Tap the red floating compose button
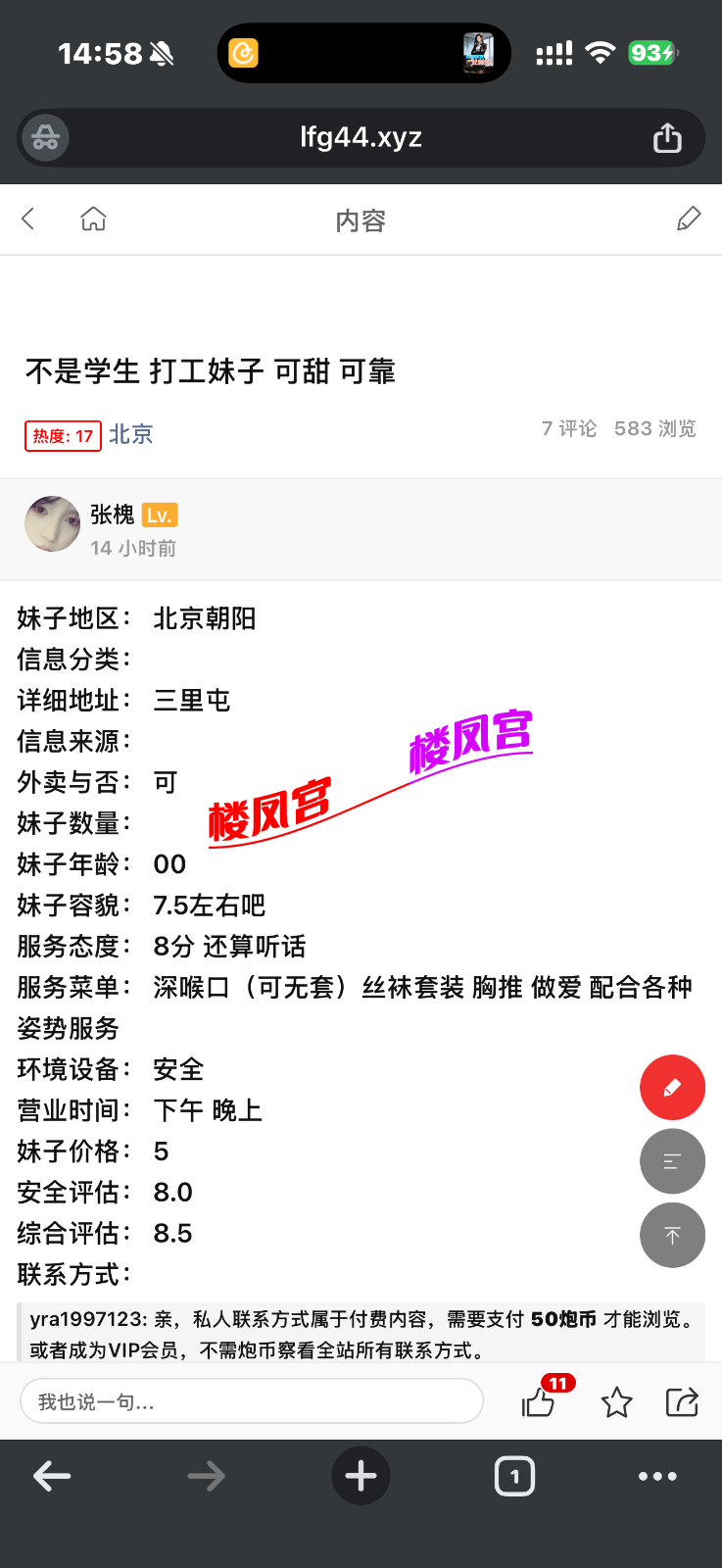 pyautogui.click(x=672, y=1087)
